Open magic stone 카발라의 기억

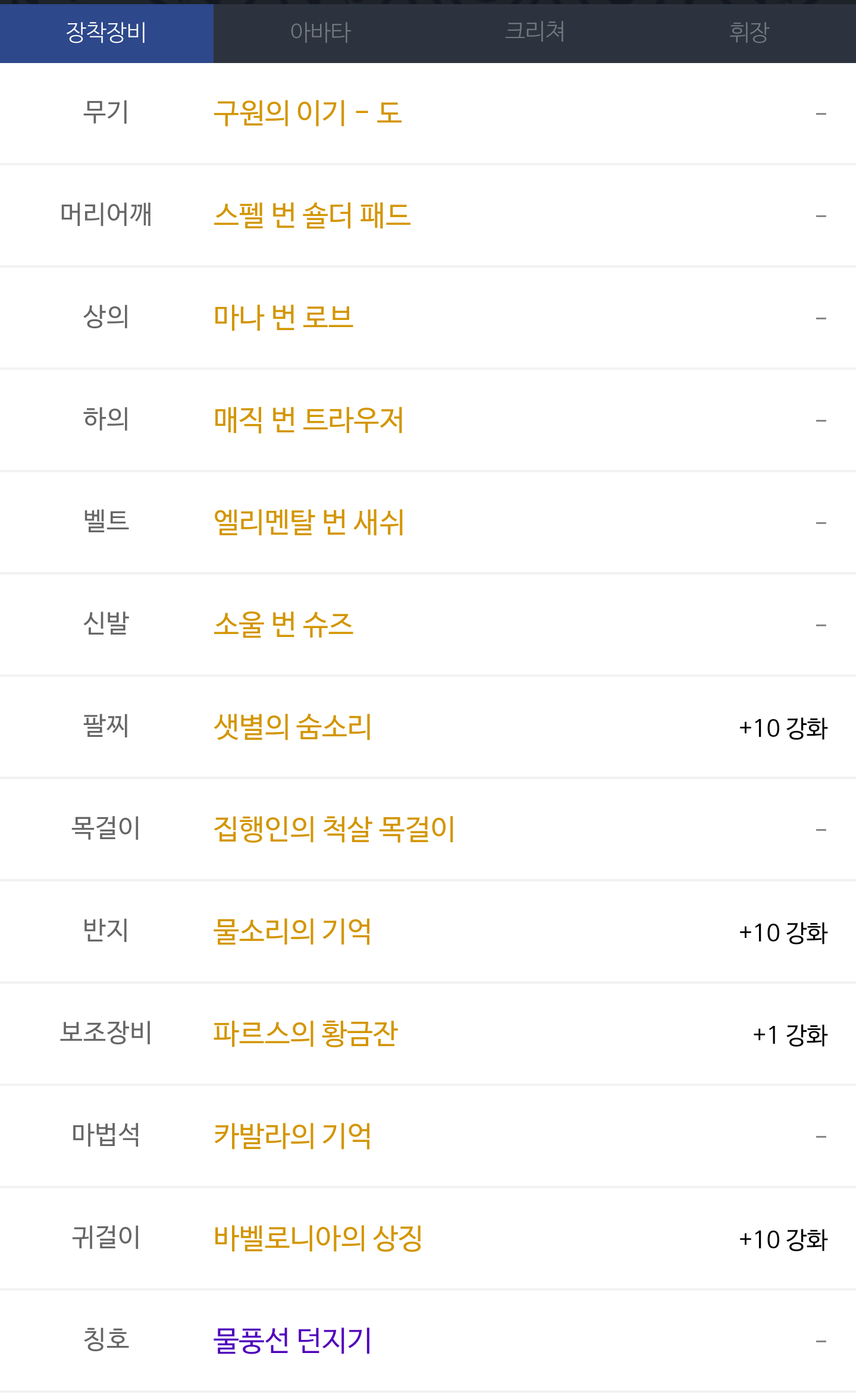(293, 1136)
